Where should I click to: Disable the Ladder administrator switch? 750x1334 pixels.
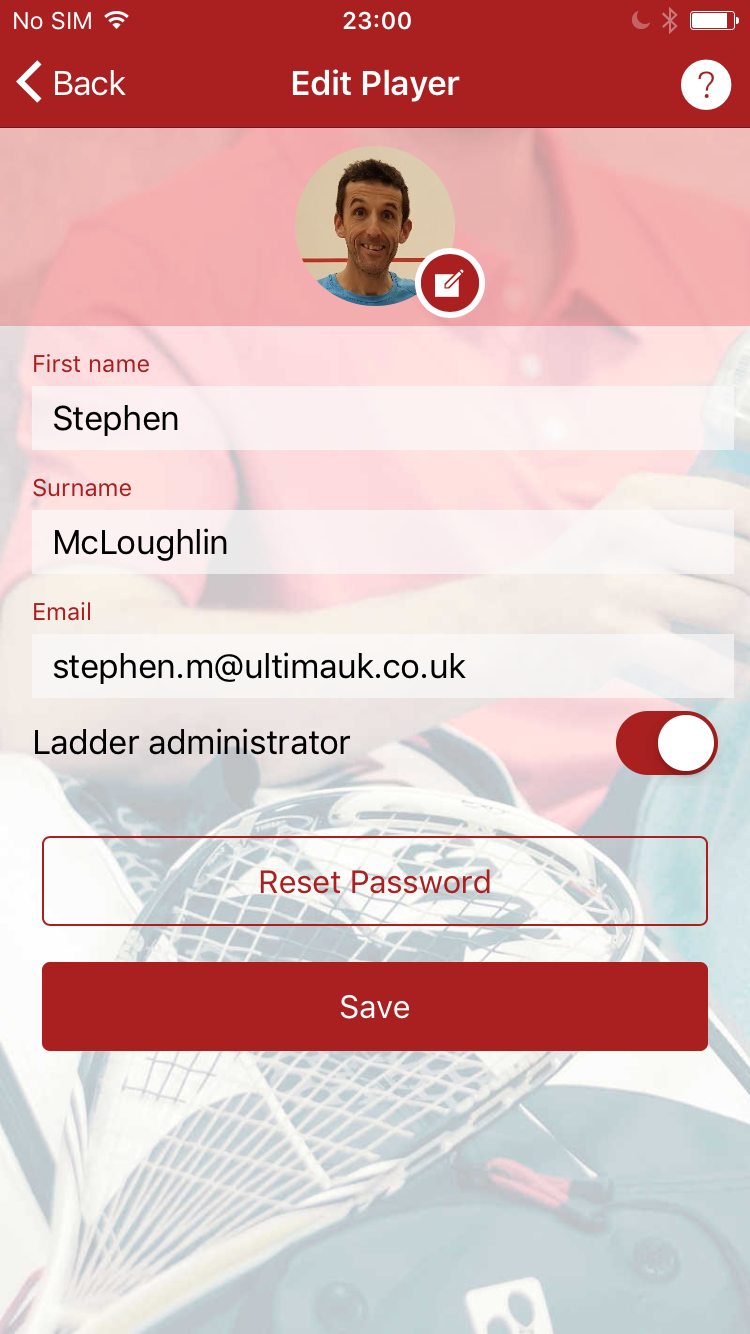(x=666, y=743)
